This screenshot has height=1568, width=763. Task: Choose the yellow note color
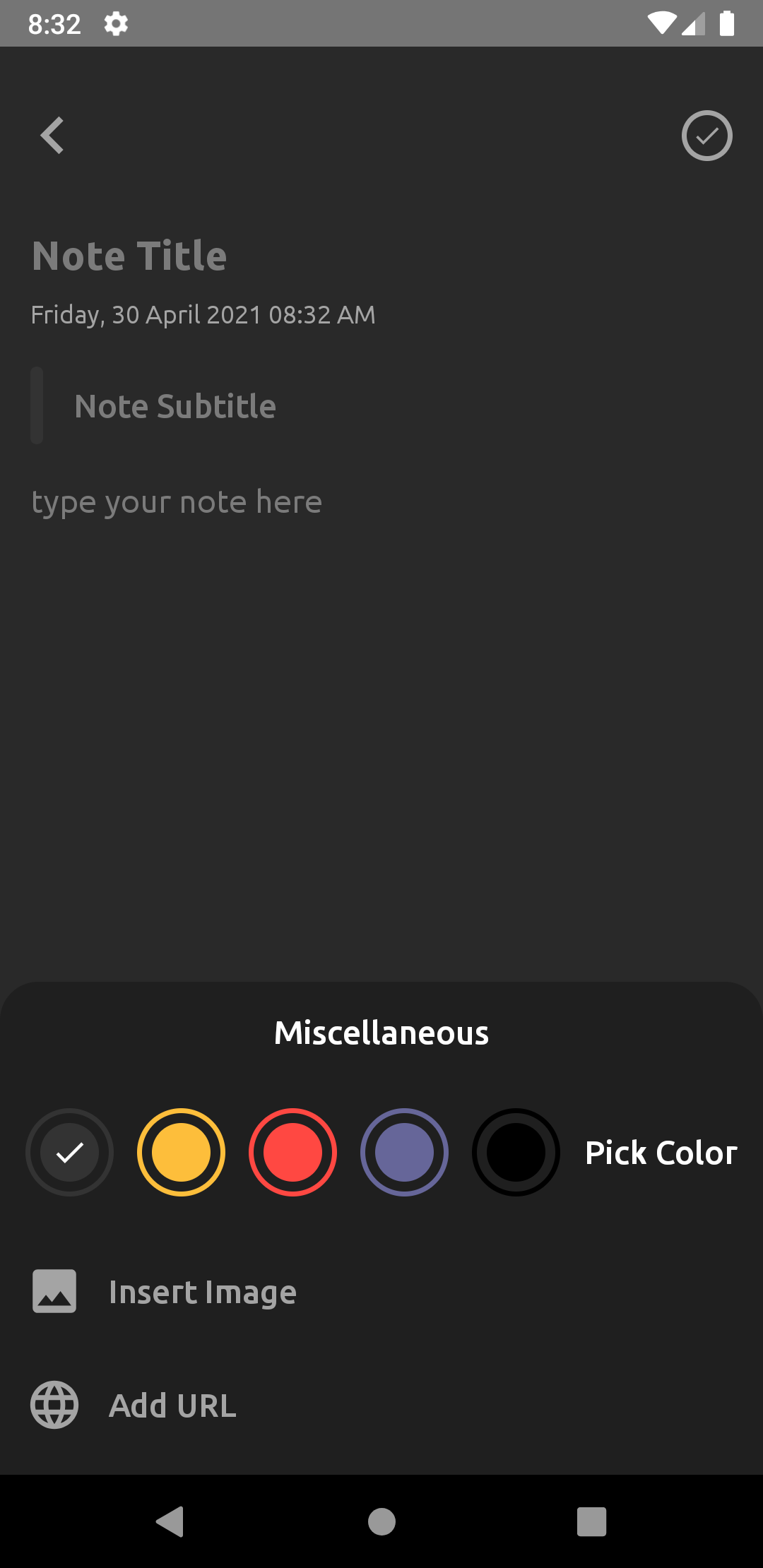[x=181, y=1152]
